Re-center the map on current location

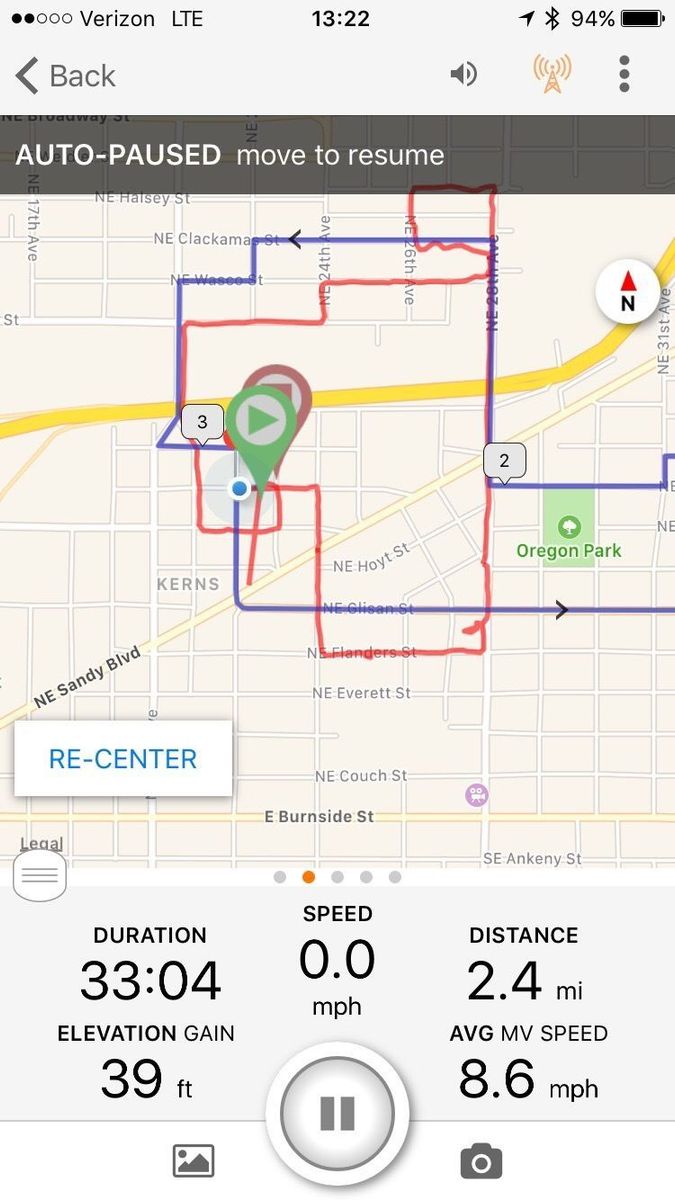(x=123, y=758)
